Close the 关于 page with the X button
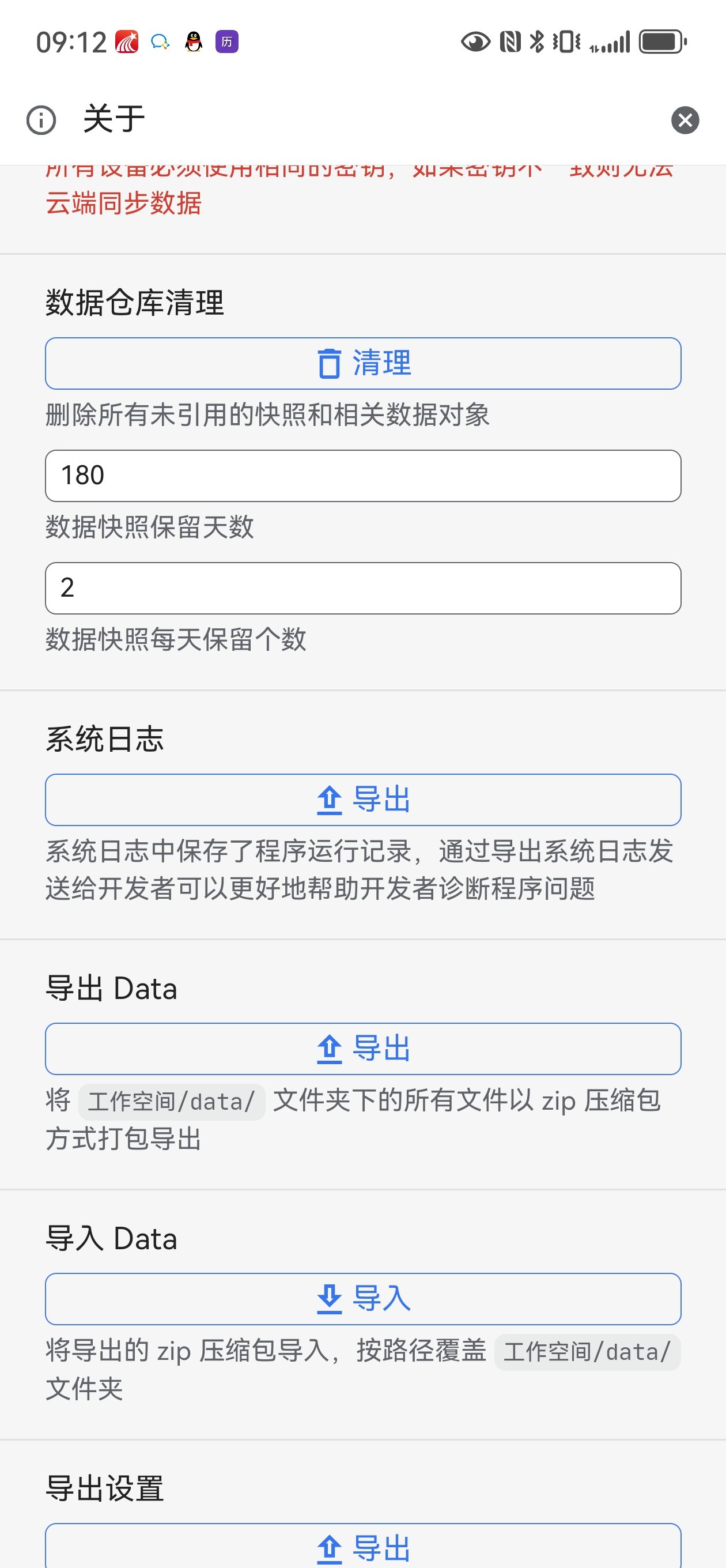Viewport: 726px width, 1568px height. (x=685, y=119)
